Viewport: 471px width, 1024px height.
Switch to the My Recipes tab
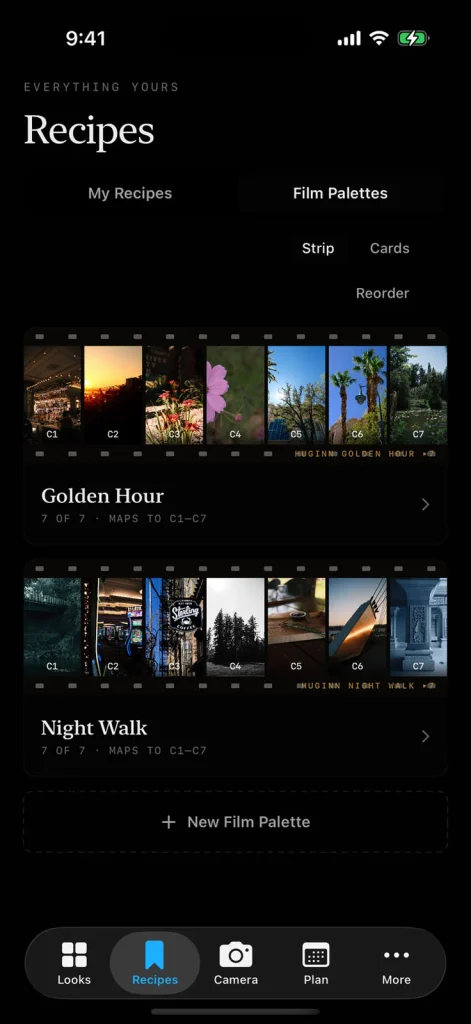click(x=130, y=193)
